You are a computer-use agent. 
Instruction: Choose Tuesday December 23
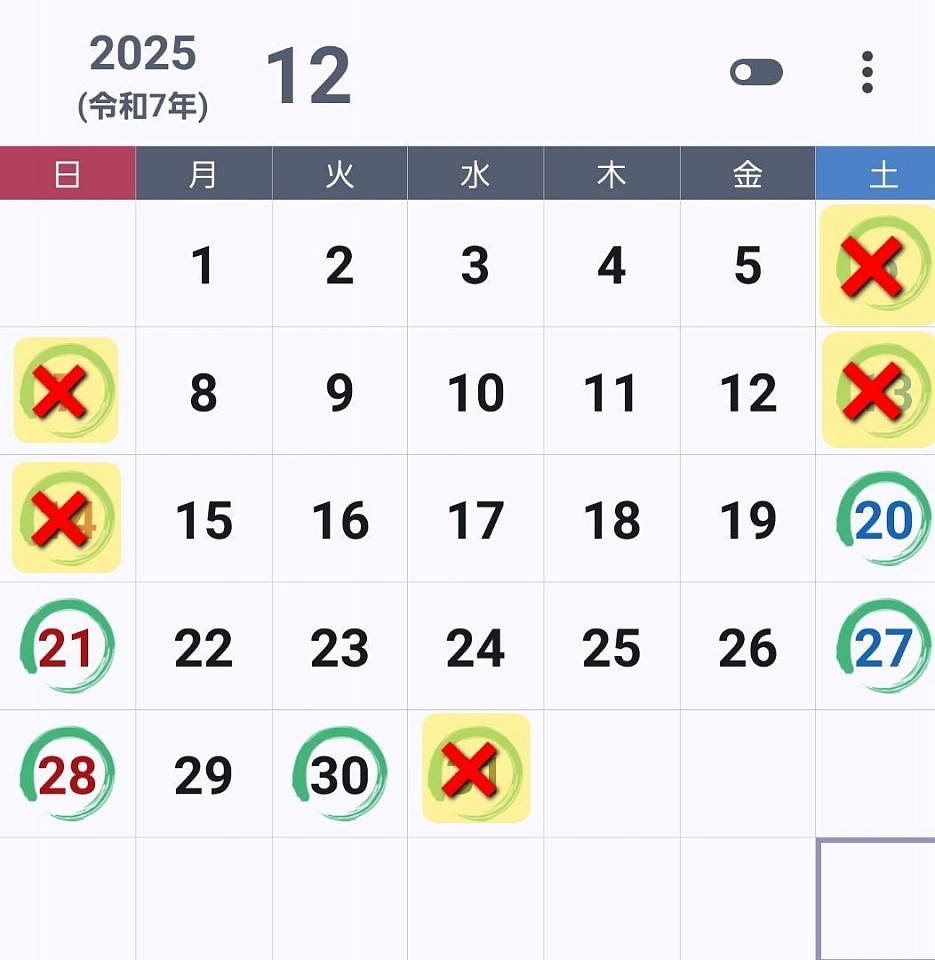339,648
